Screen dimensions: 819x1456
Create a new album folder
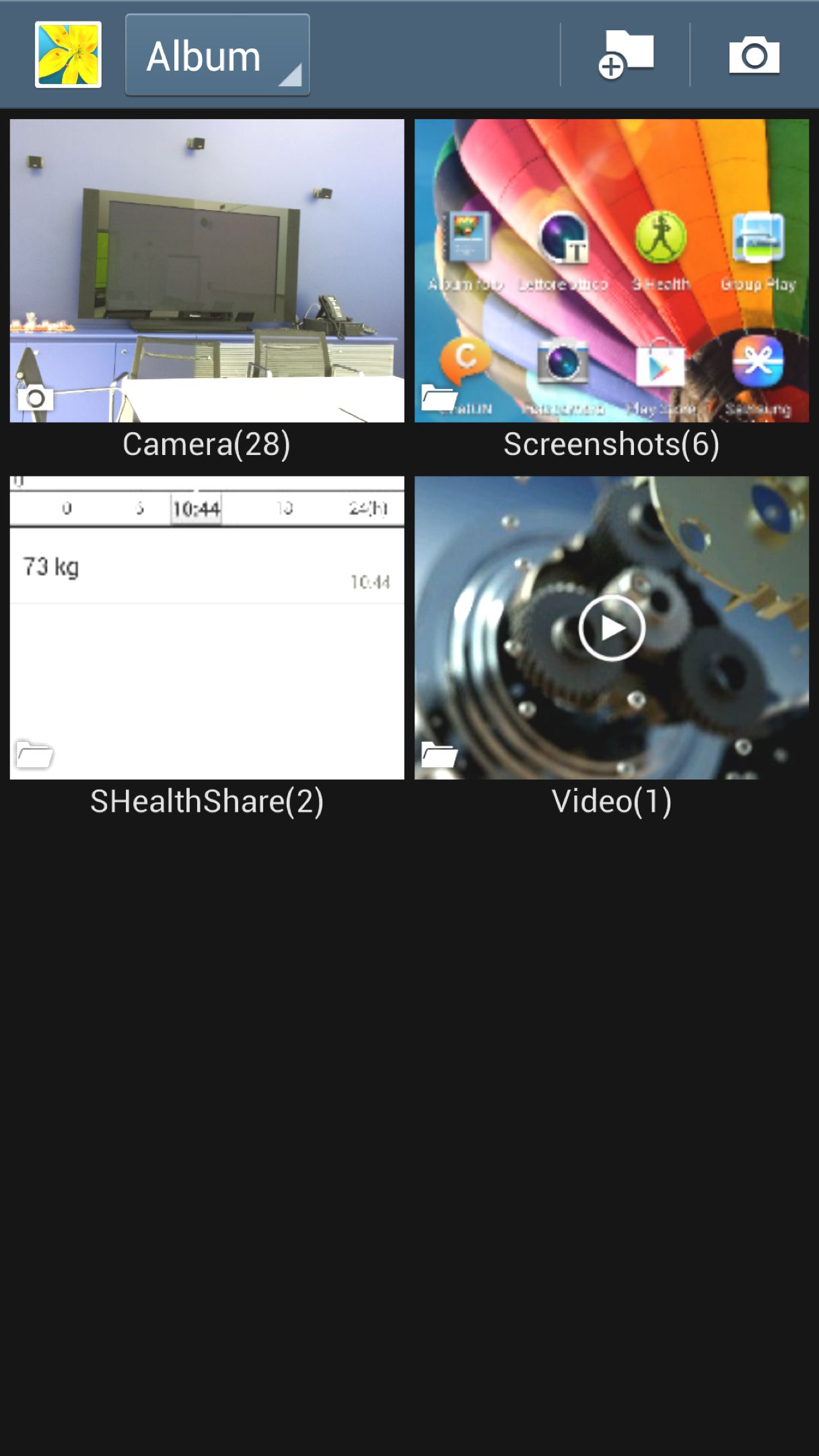[x=625, y=55]
